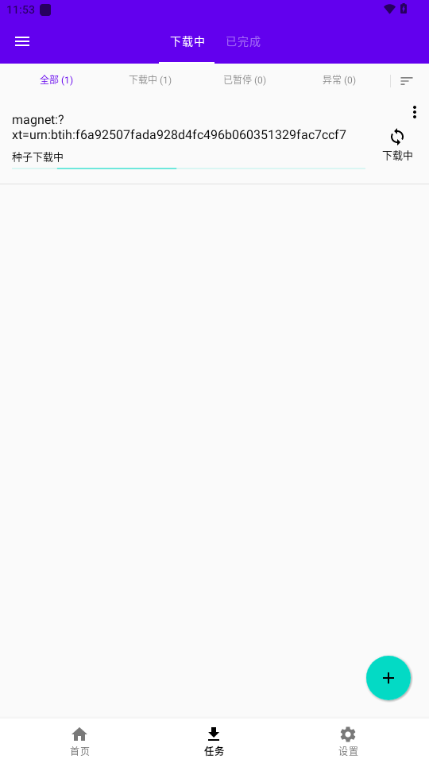Filter tasks by 下载中 (1)
This screenshot has width=429, height=763.
[150, 80]
